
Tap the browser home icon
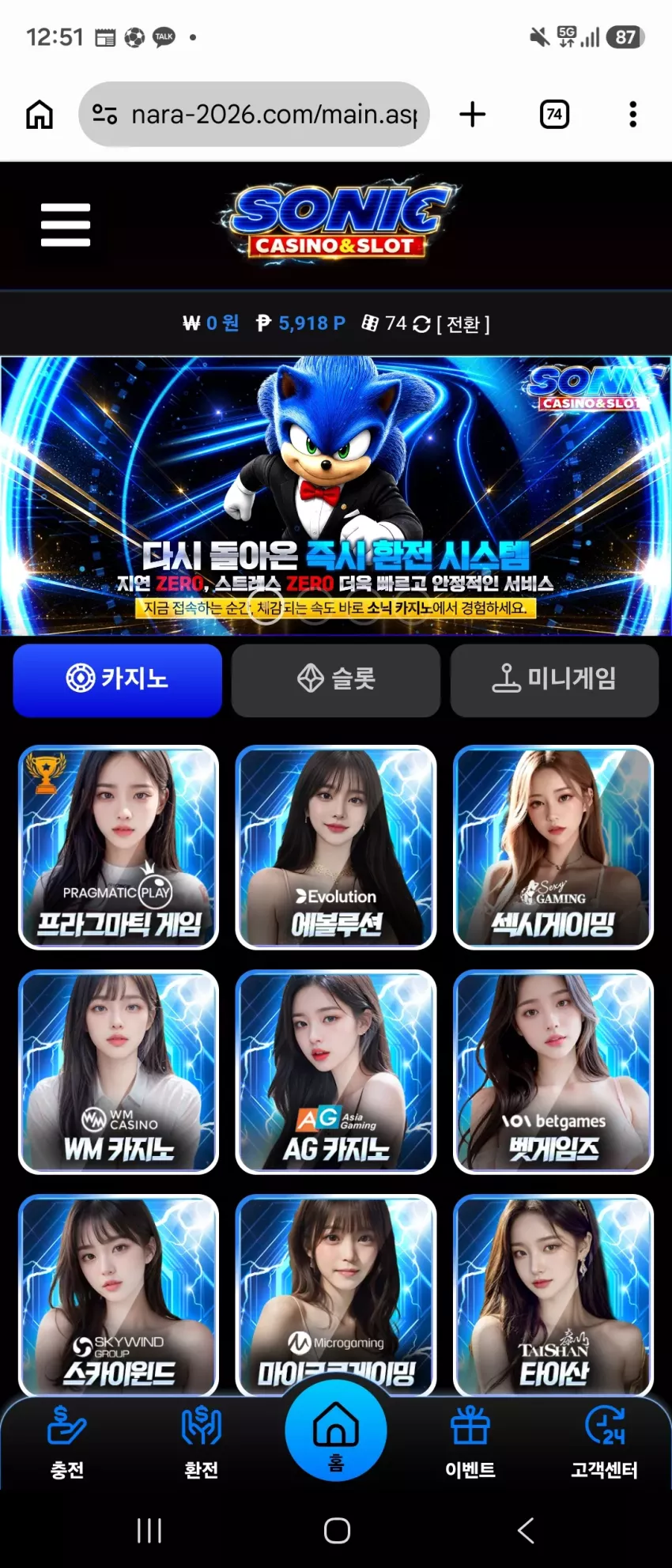(x=40, y=115)
